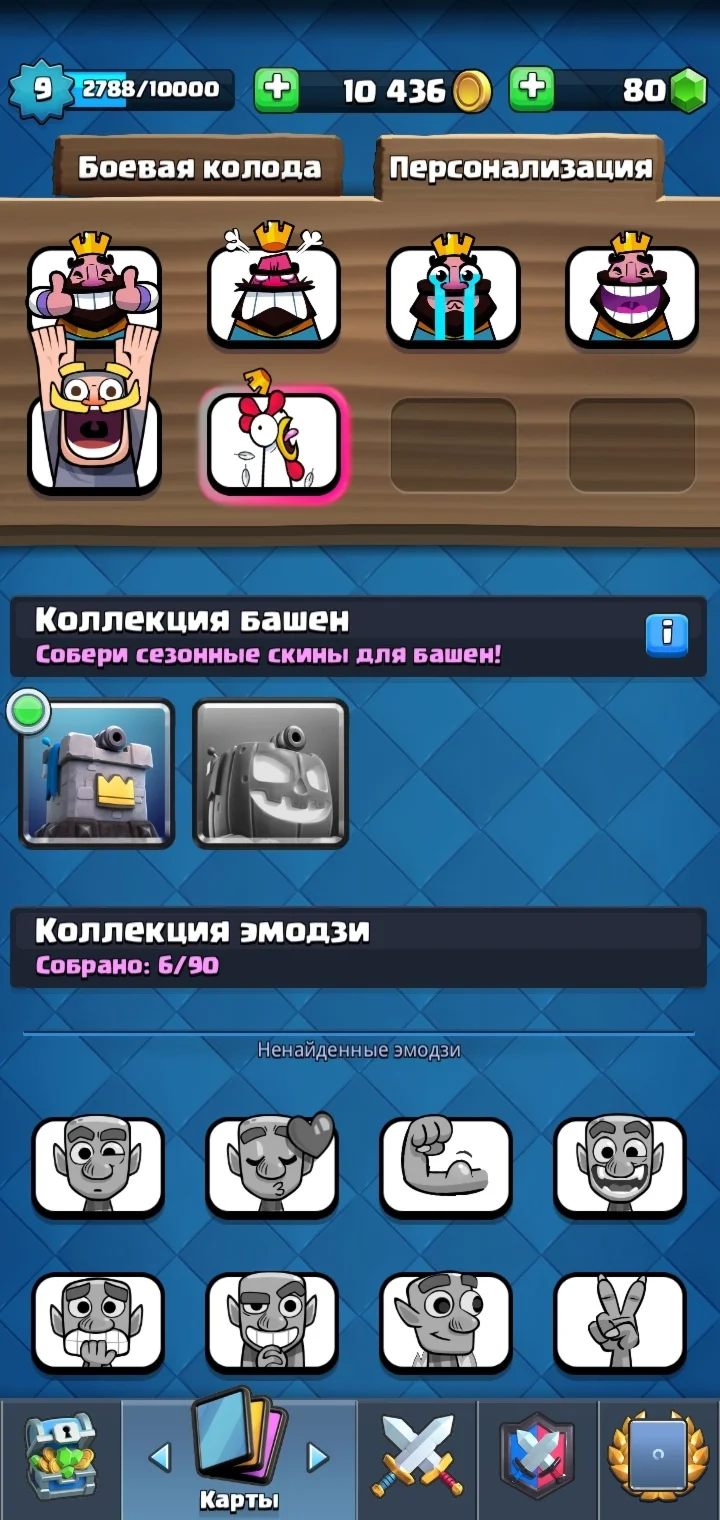
Task: Open the locked pumpkin tower skin
Action: click(270, 773)
